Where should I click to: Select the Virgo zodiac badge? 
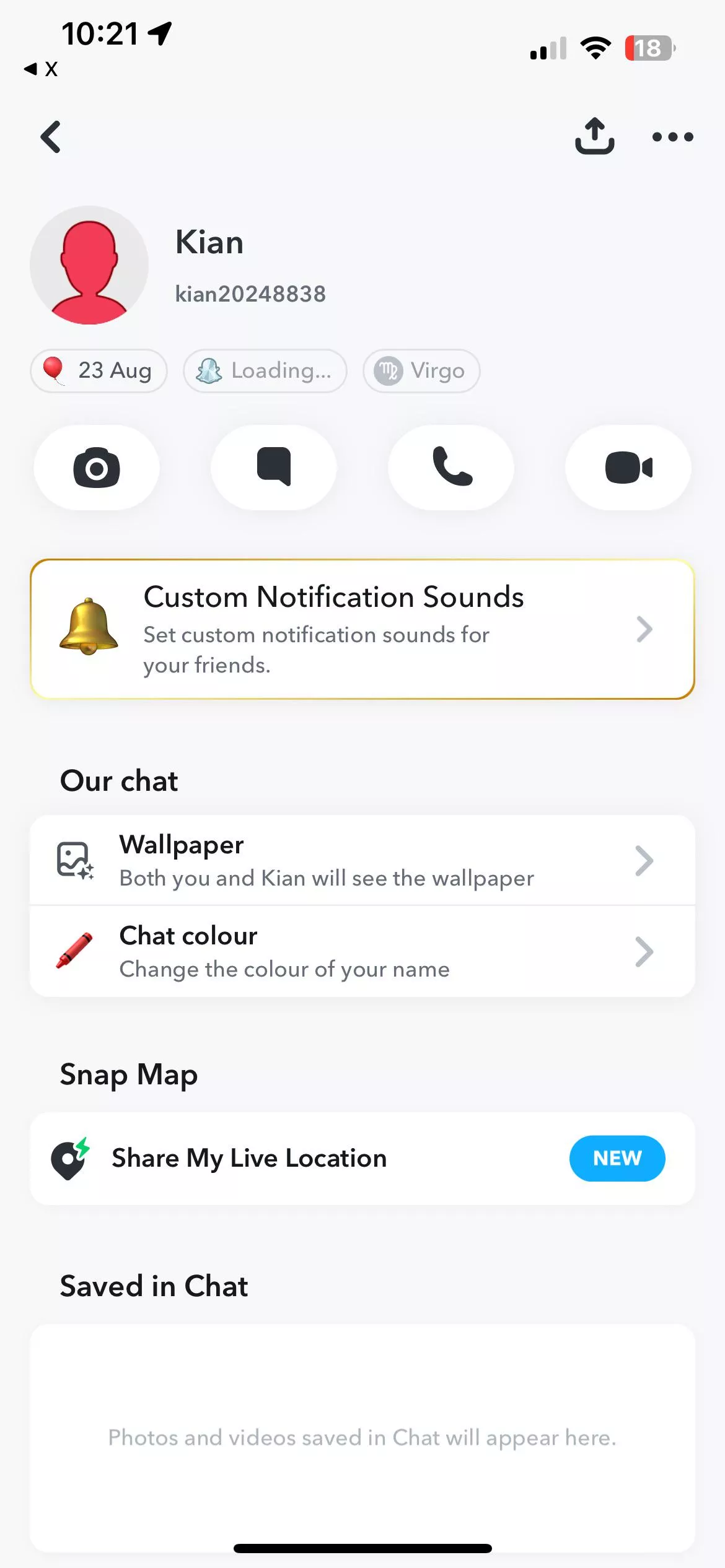421,370
